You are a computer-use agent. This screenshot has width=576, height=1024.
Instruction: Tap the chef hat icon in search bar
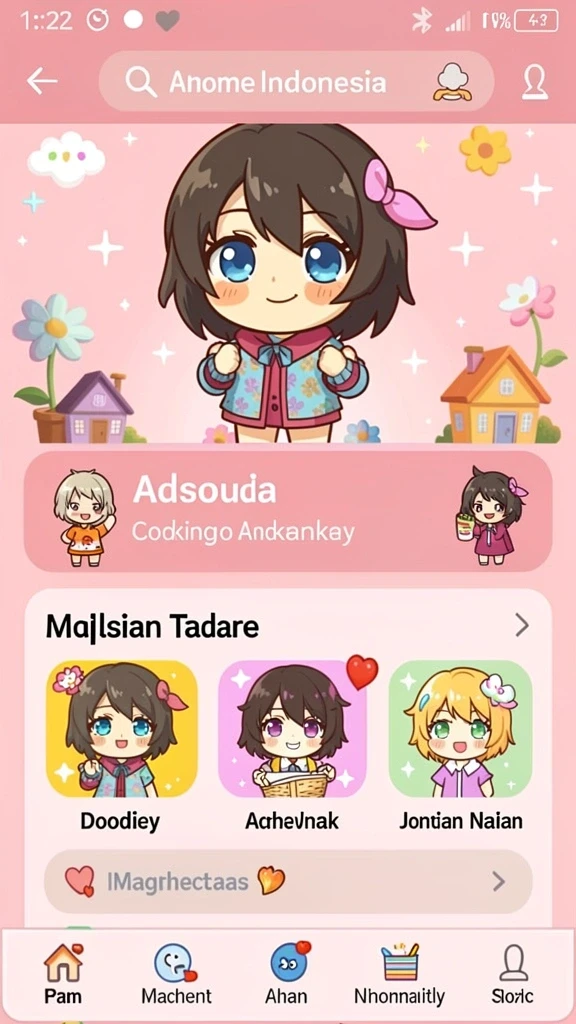[451, 82]
